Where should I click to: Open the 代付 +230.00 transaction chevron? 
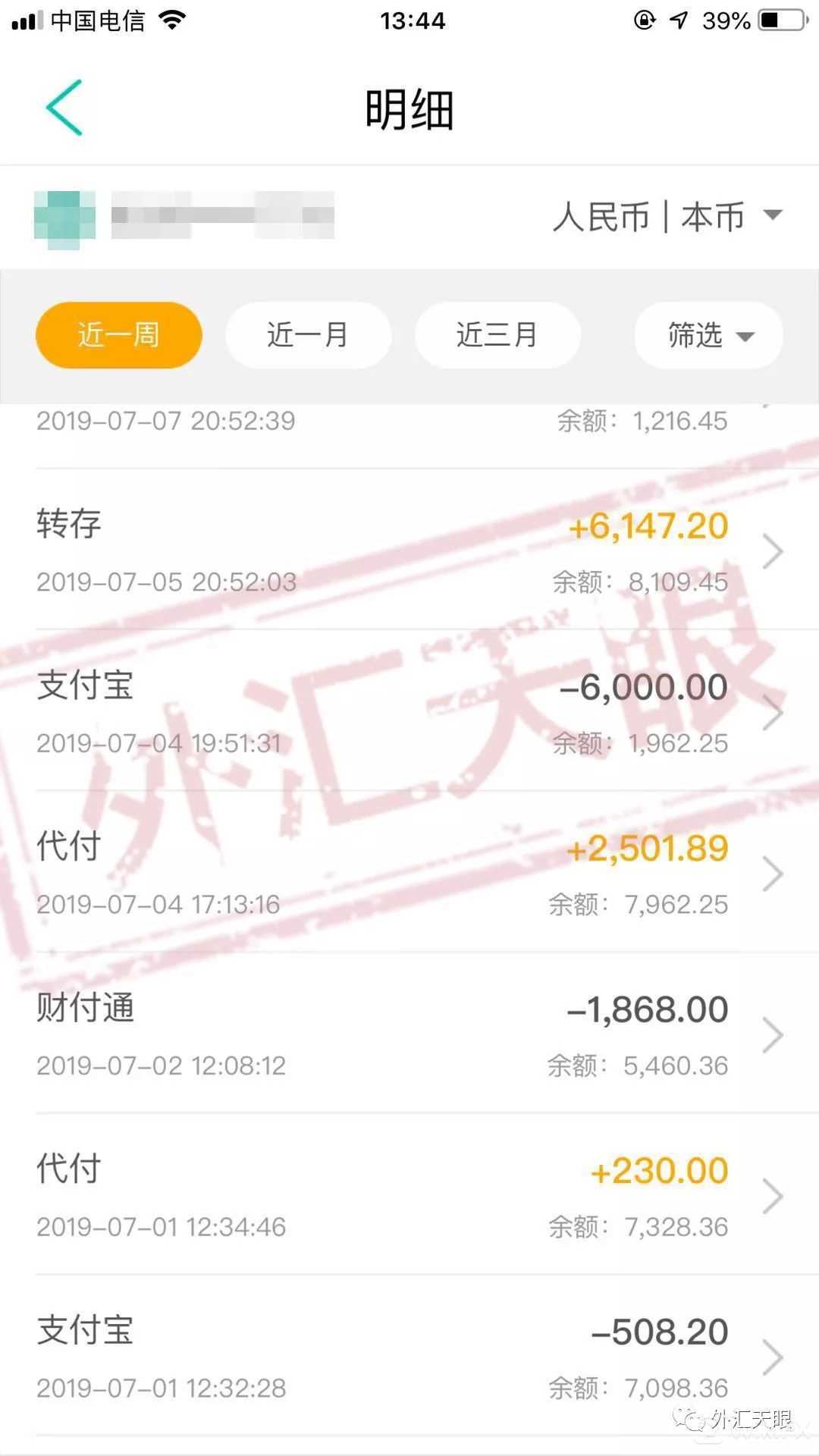pyautogui.click(x=773, y=1194)
